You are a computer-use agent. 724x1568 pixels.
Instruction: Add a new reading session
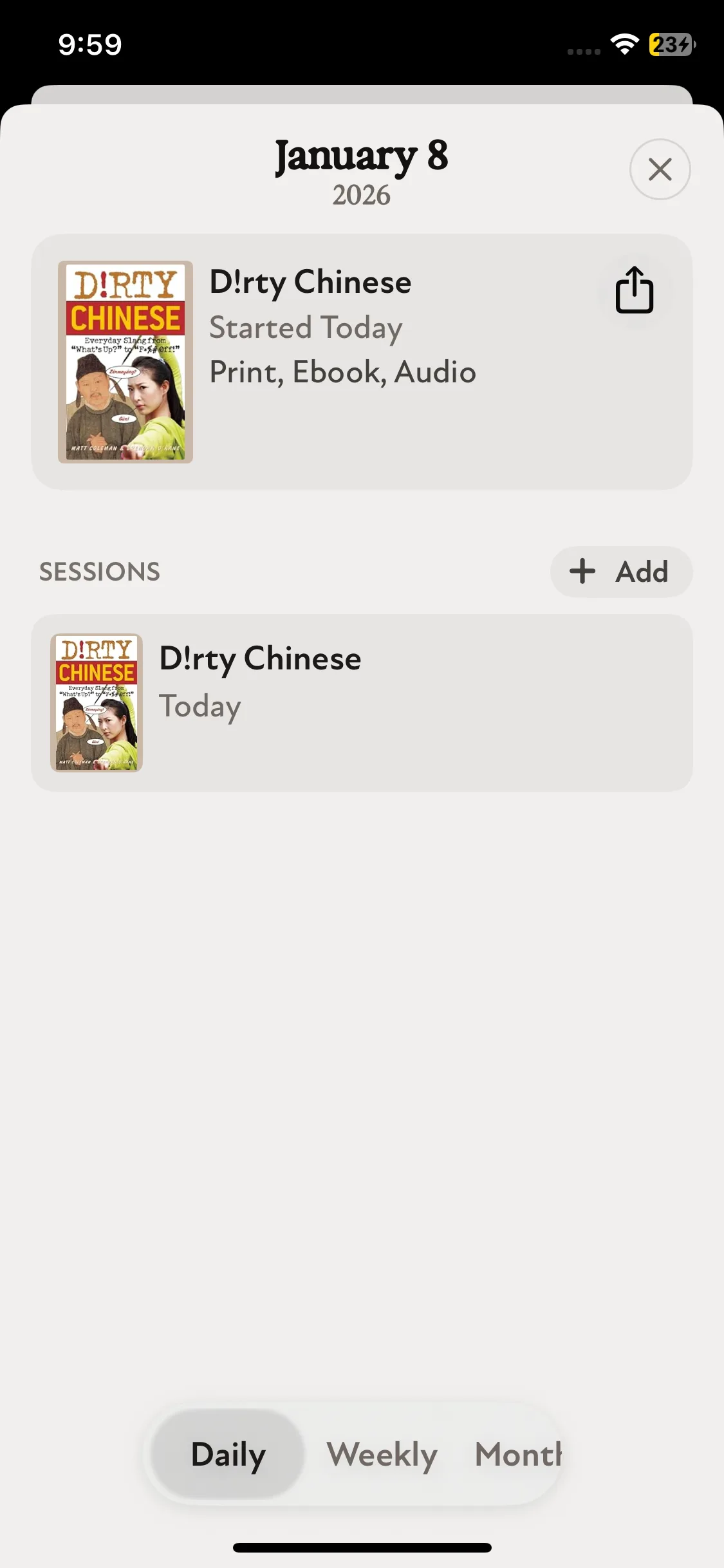coord(620,572)
